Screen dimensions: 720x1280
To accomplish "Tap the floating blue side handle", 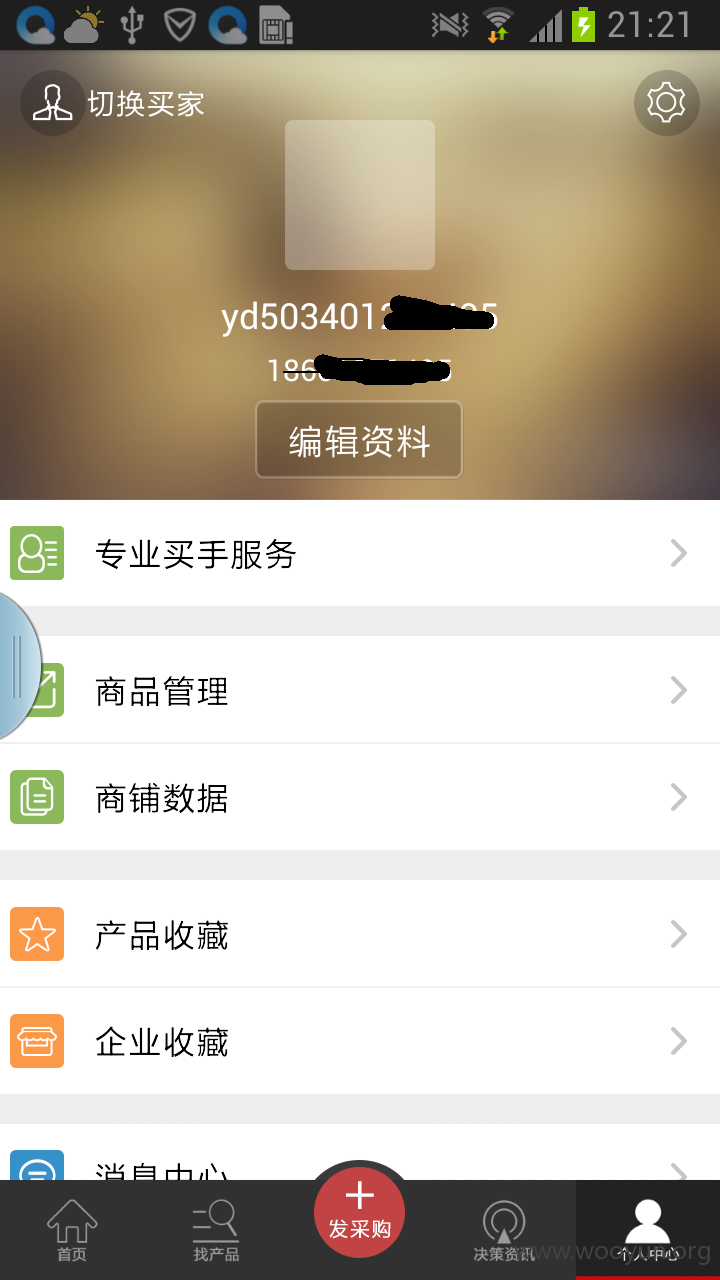I will point(16,667).
